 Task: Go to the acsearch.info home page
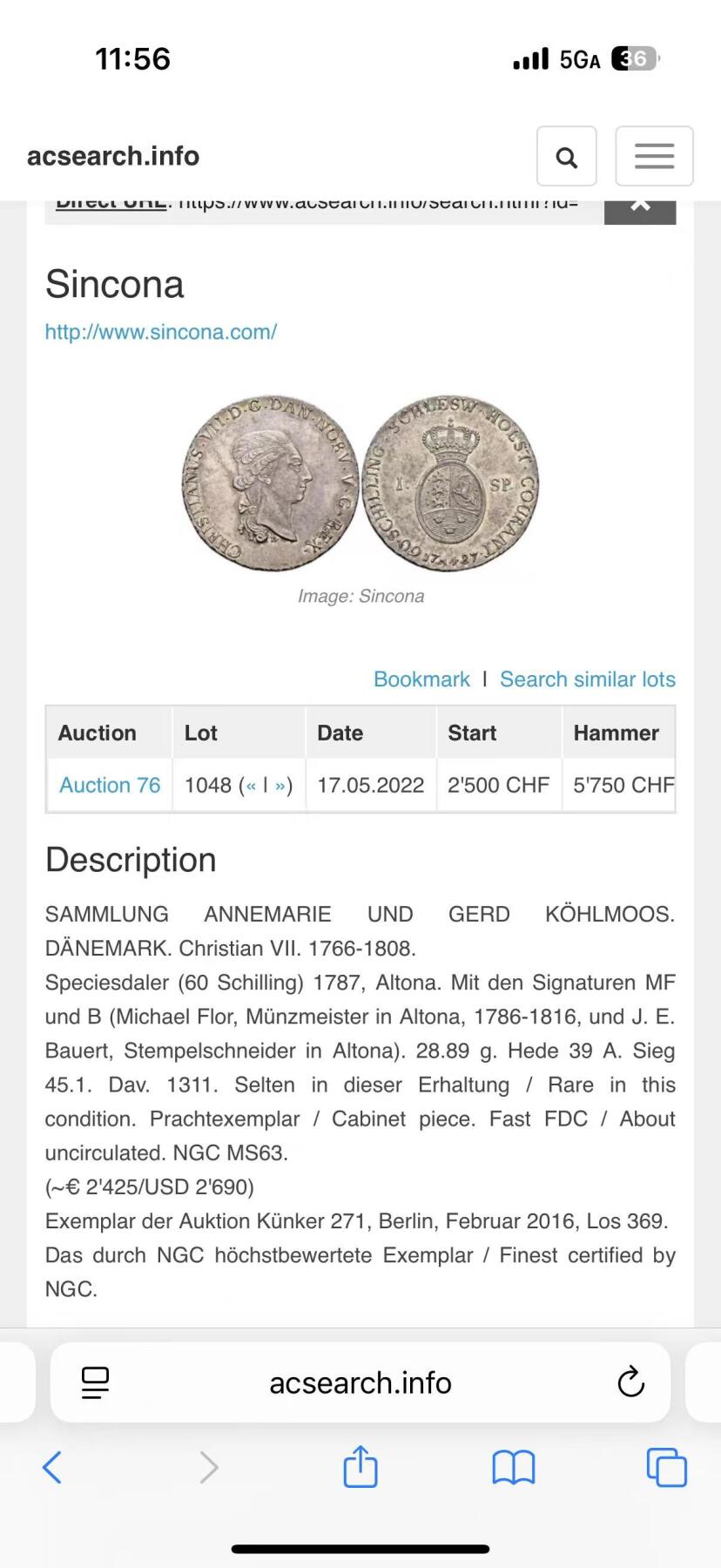click(113, 156)
